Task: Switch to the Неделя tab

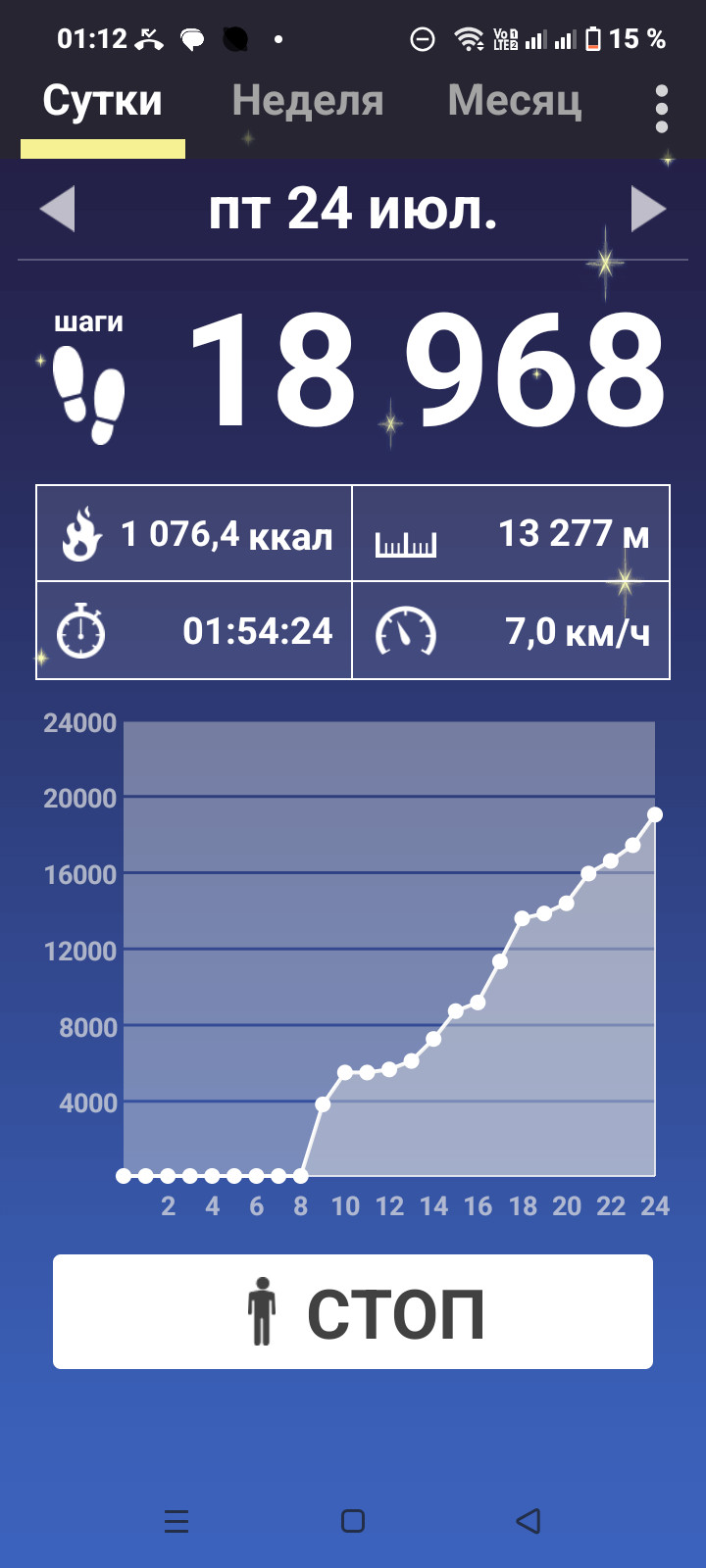Action: (x=307, y=101)
